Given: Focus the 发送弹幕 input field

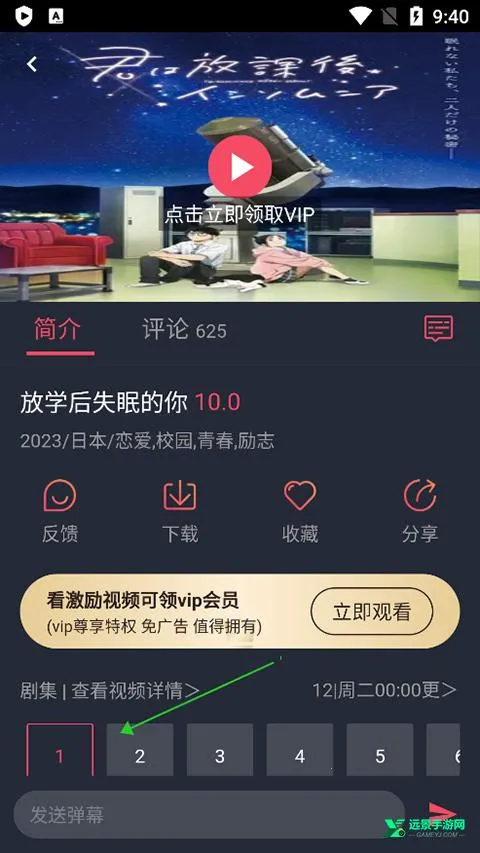Looking at the screenshot, I should [209, 814].
